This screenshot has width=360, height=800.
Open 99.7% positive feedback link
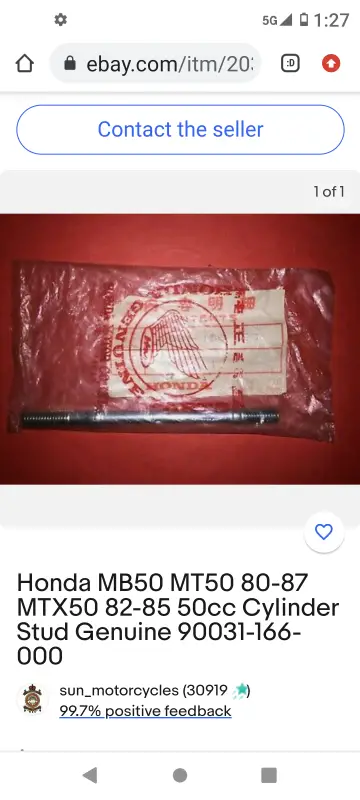tap(145, 711)
